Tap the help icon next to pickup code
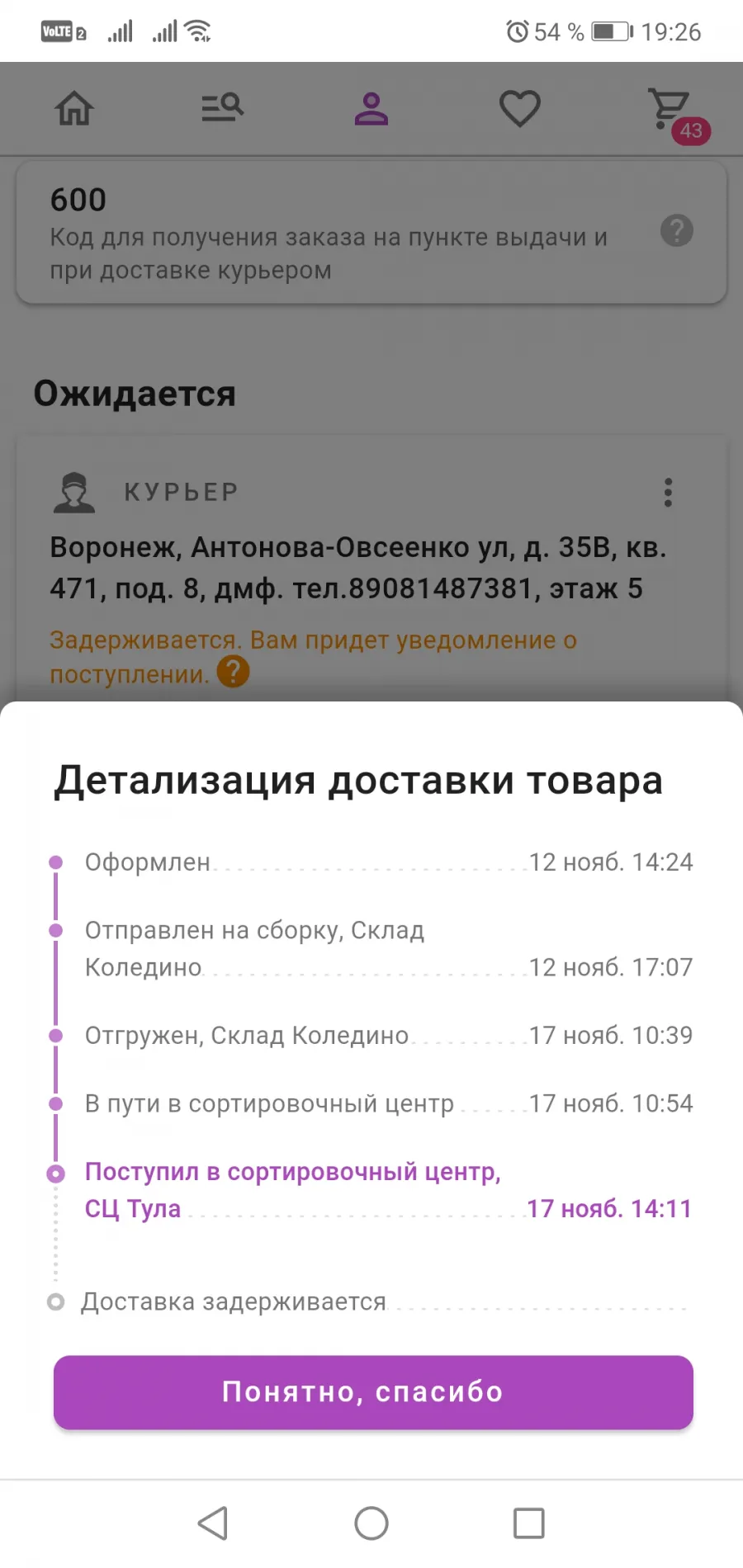The width and height of the screenshot is (743, 1568). [x=677, y=231]
